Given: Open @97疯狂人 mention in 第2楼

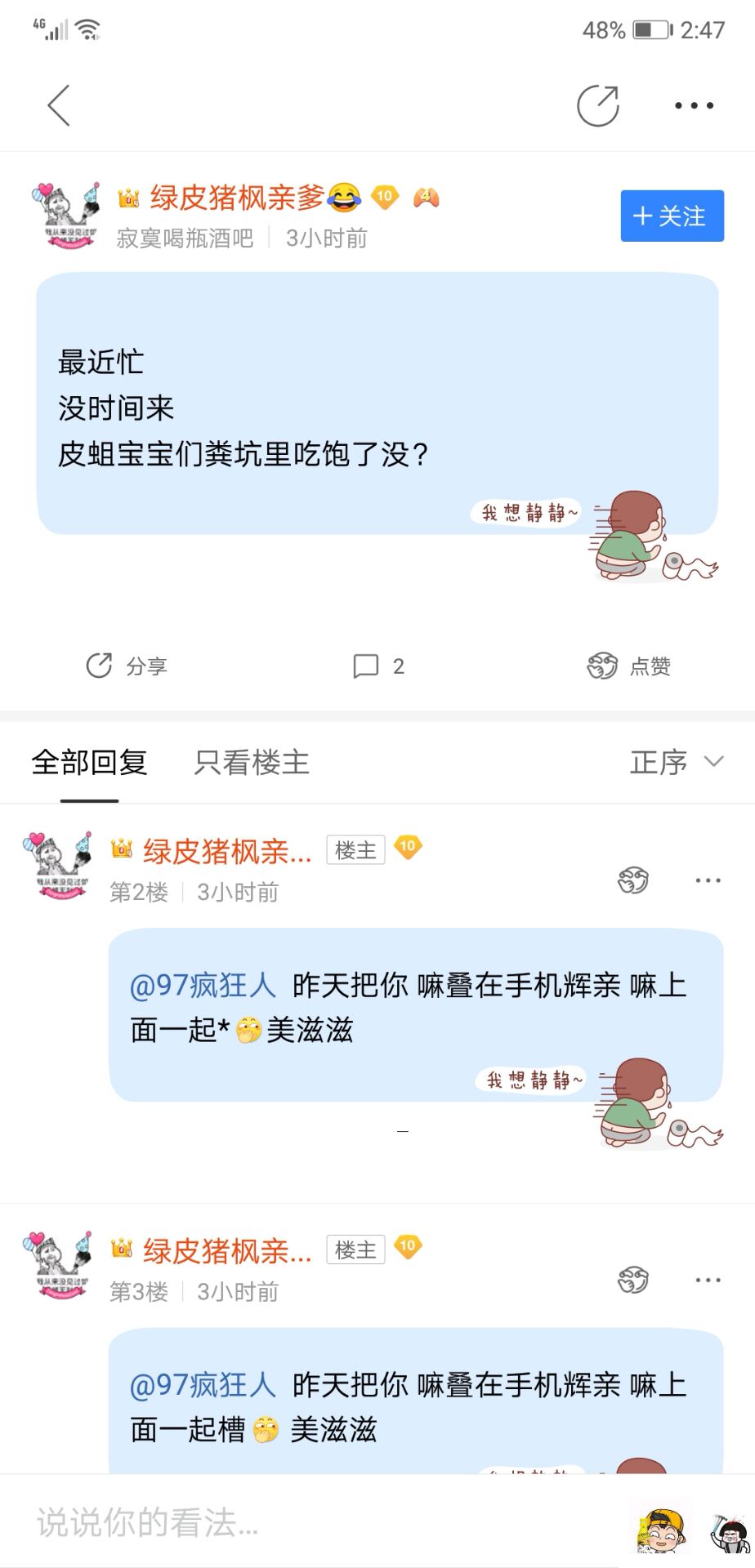Looking at the screenshot, I should (x=203, y=986).
